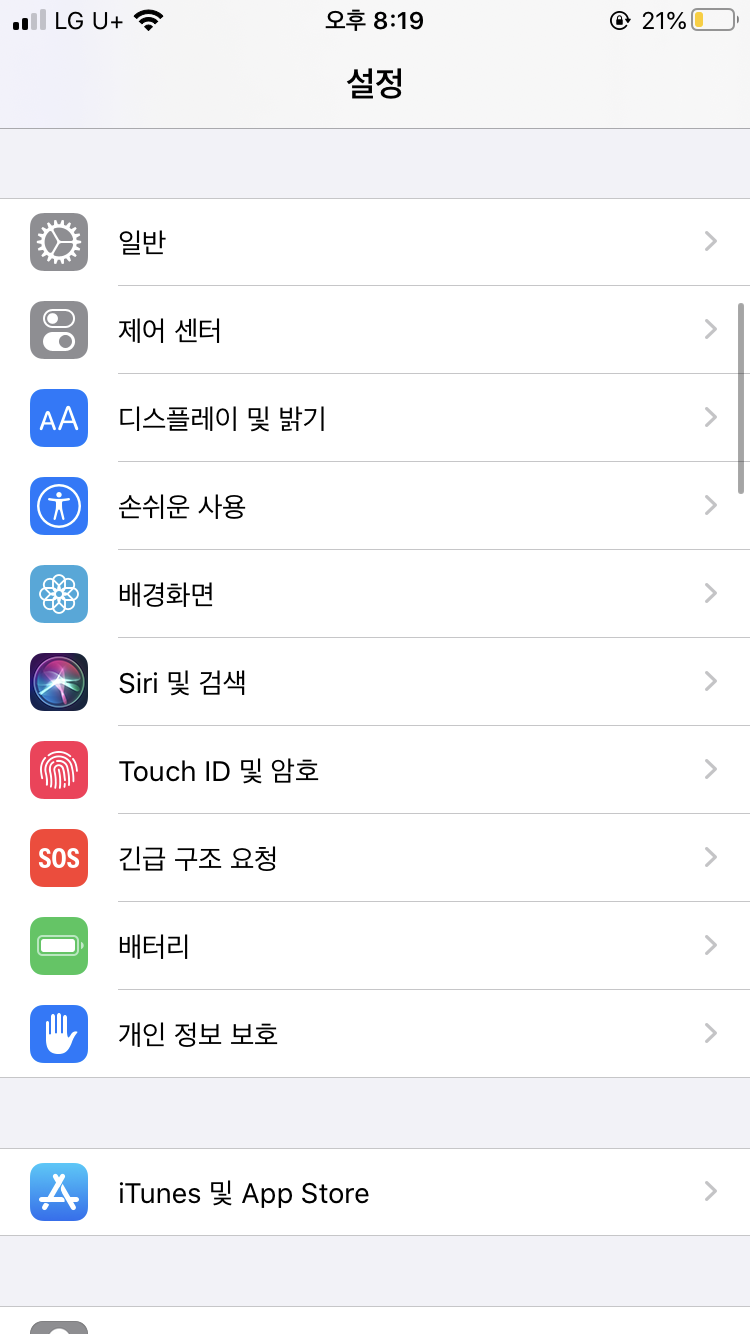Tap the 손쉬운 사용 accessibility figure icon
The image size is (750, 1334).
coord(58,506)
